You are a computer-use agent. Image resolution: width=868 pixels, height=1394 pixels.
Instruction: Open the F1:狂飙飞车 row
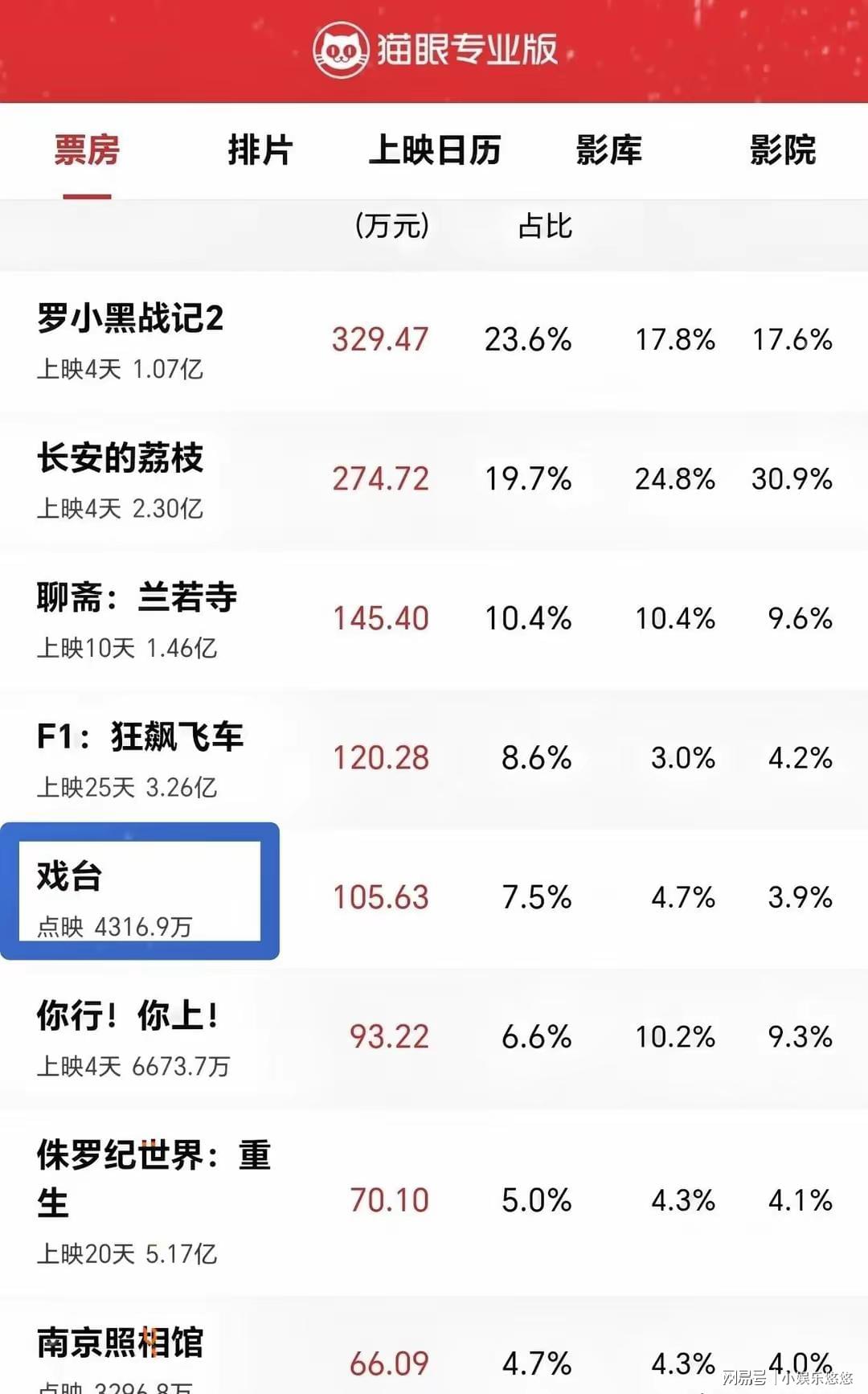[x=434, y=760]
